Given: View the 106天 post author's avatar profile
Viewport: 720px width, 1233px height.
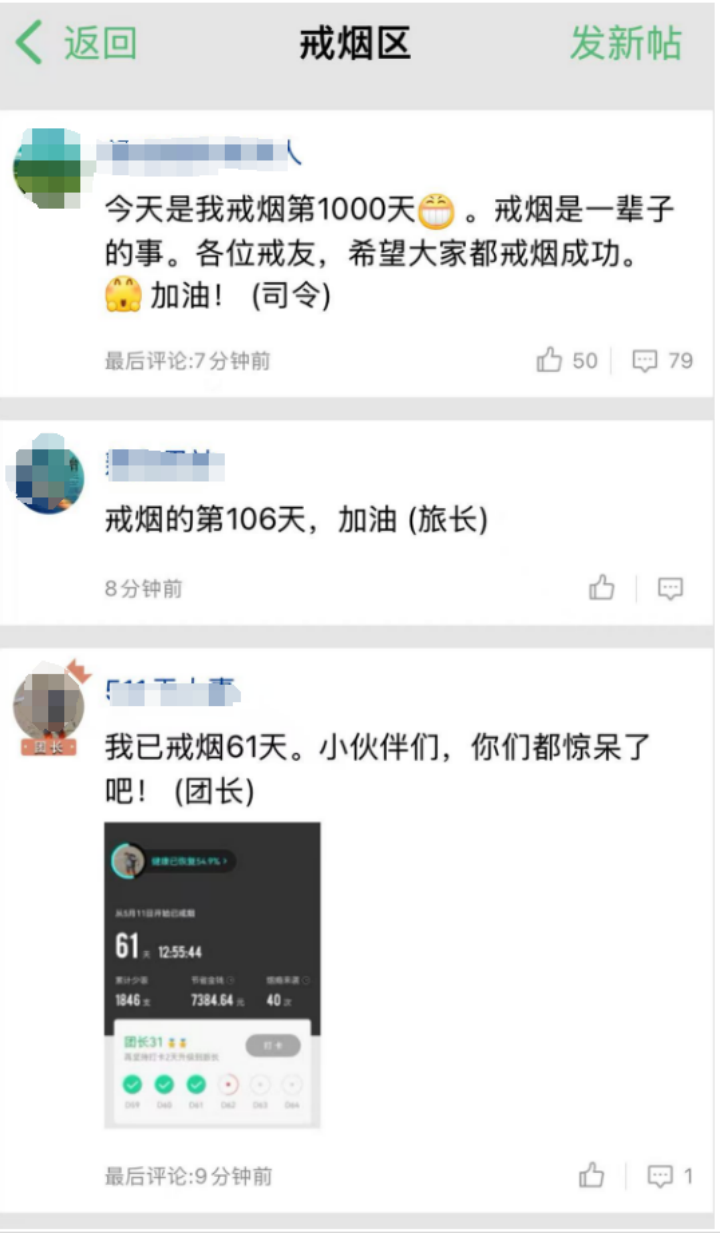Looking at the screenshot, I should tap(47, 476).
